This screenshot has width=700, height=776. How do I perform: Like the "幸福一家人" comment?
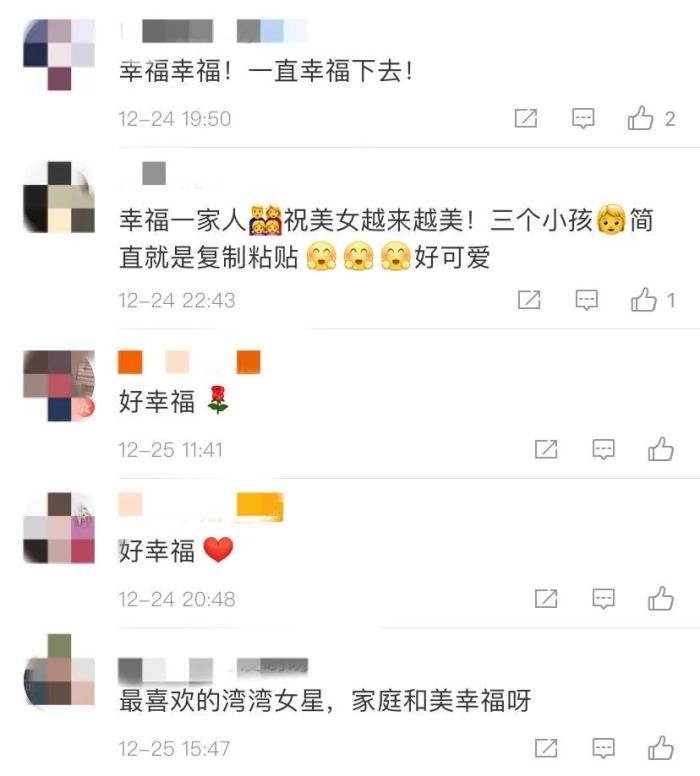pos(644,300)
